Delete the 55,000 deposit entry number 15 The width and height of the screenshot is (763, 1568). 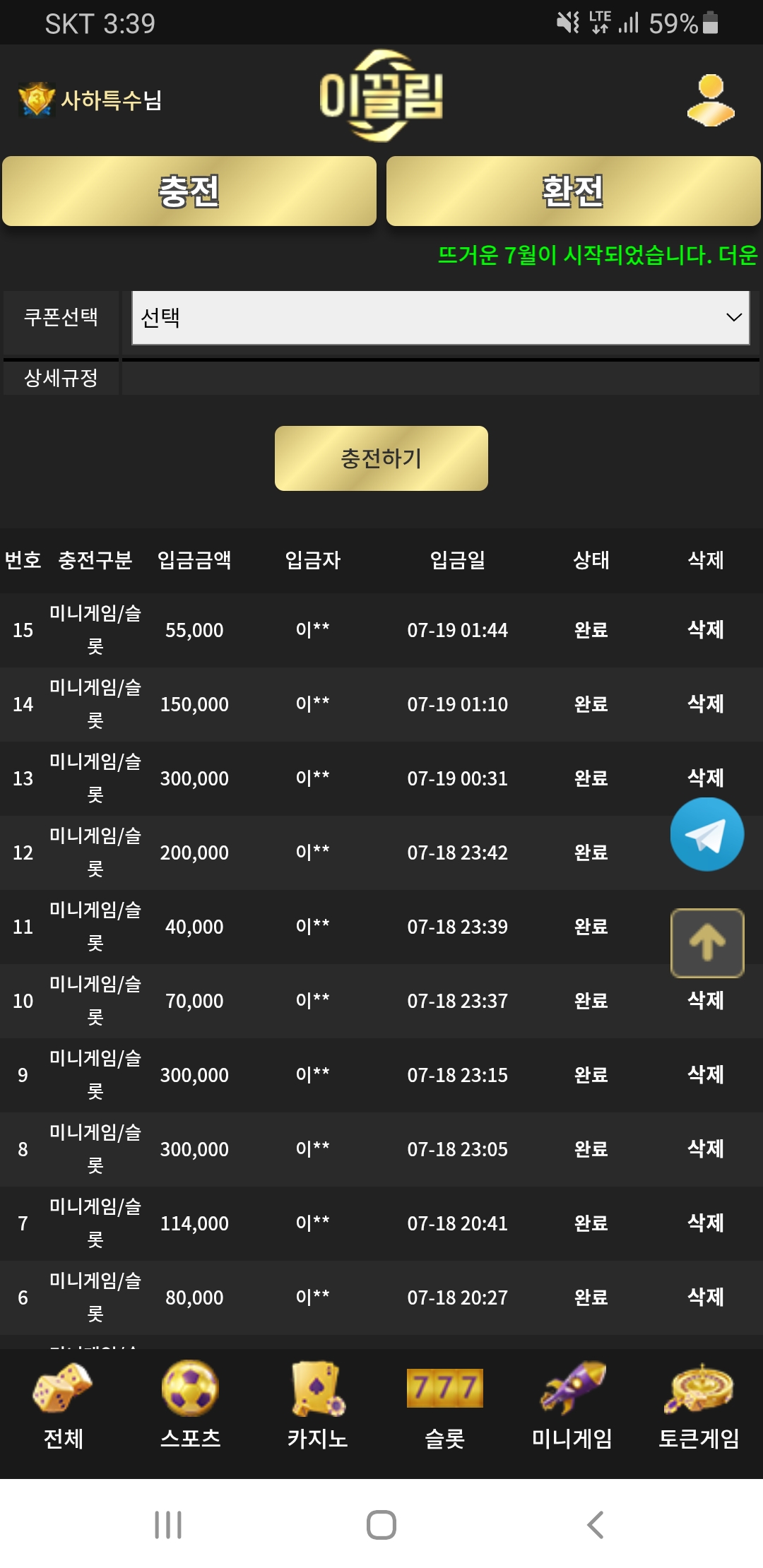[705, 629]
